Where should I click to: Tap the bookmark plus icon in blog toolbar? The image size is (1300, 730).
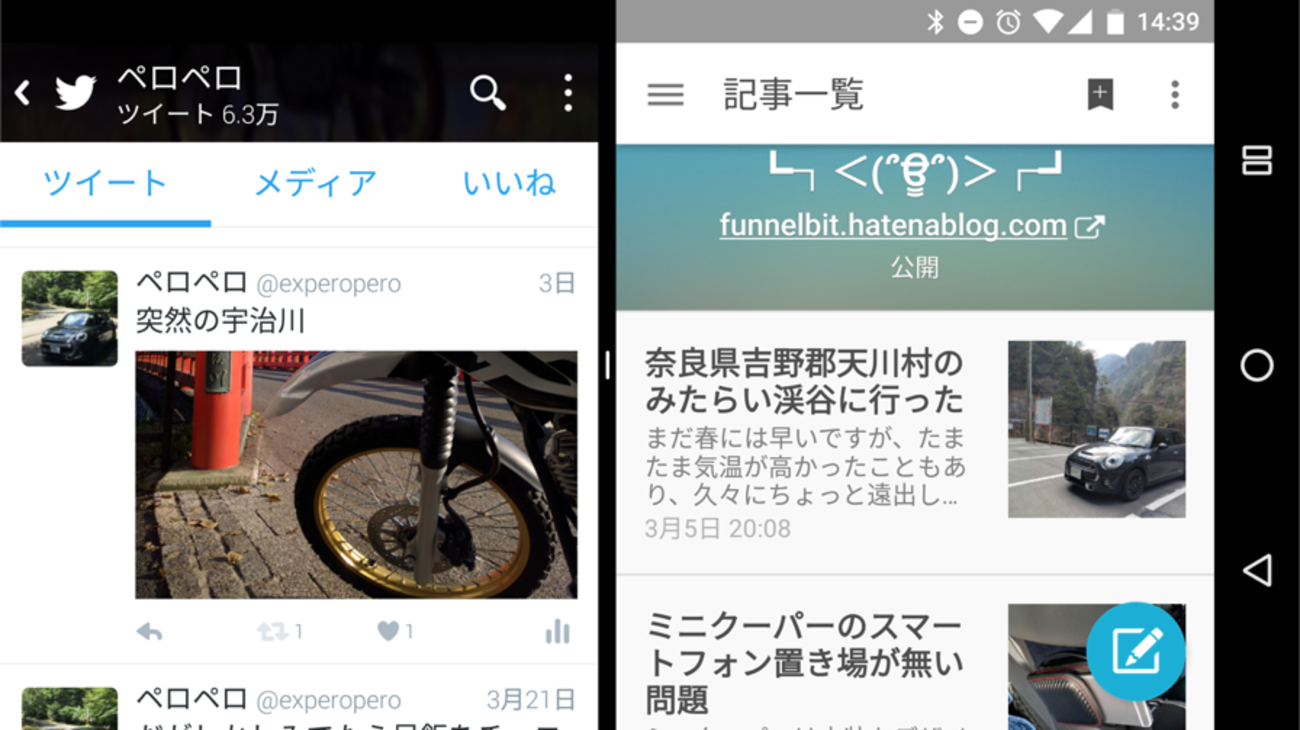1100,95
